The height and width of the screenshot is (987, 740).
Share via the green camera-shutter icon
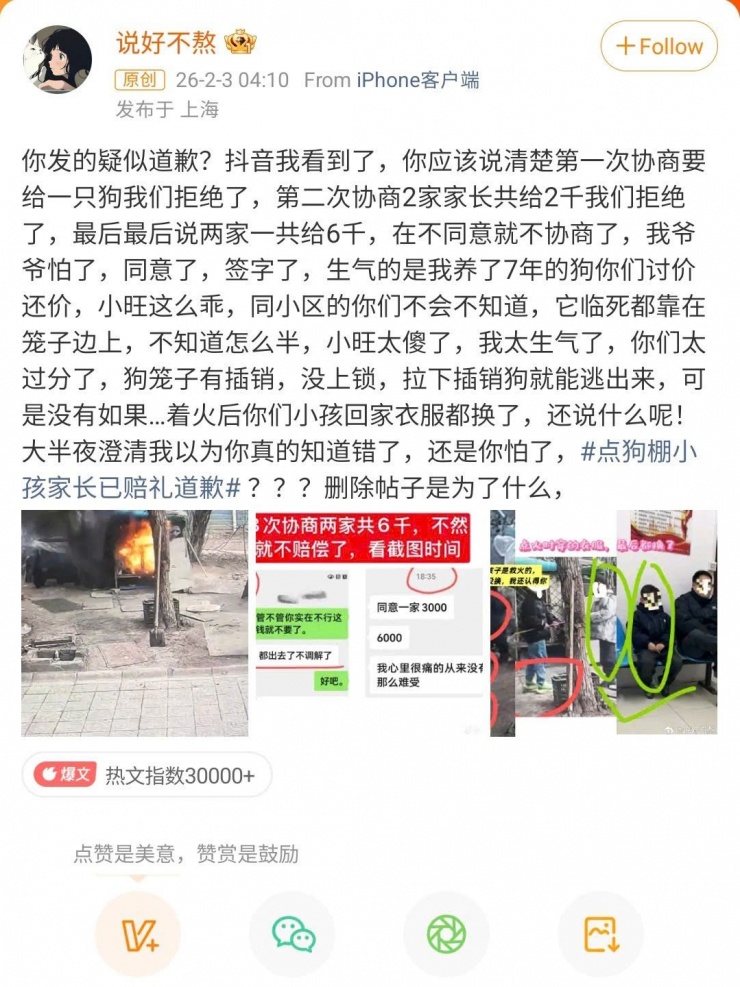coord(446,934)
